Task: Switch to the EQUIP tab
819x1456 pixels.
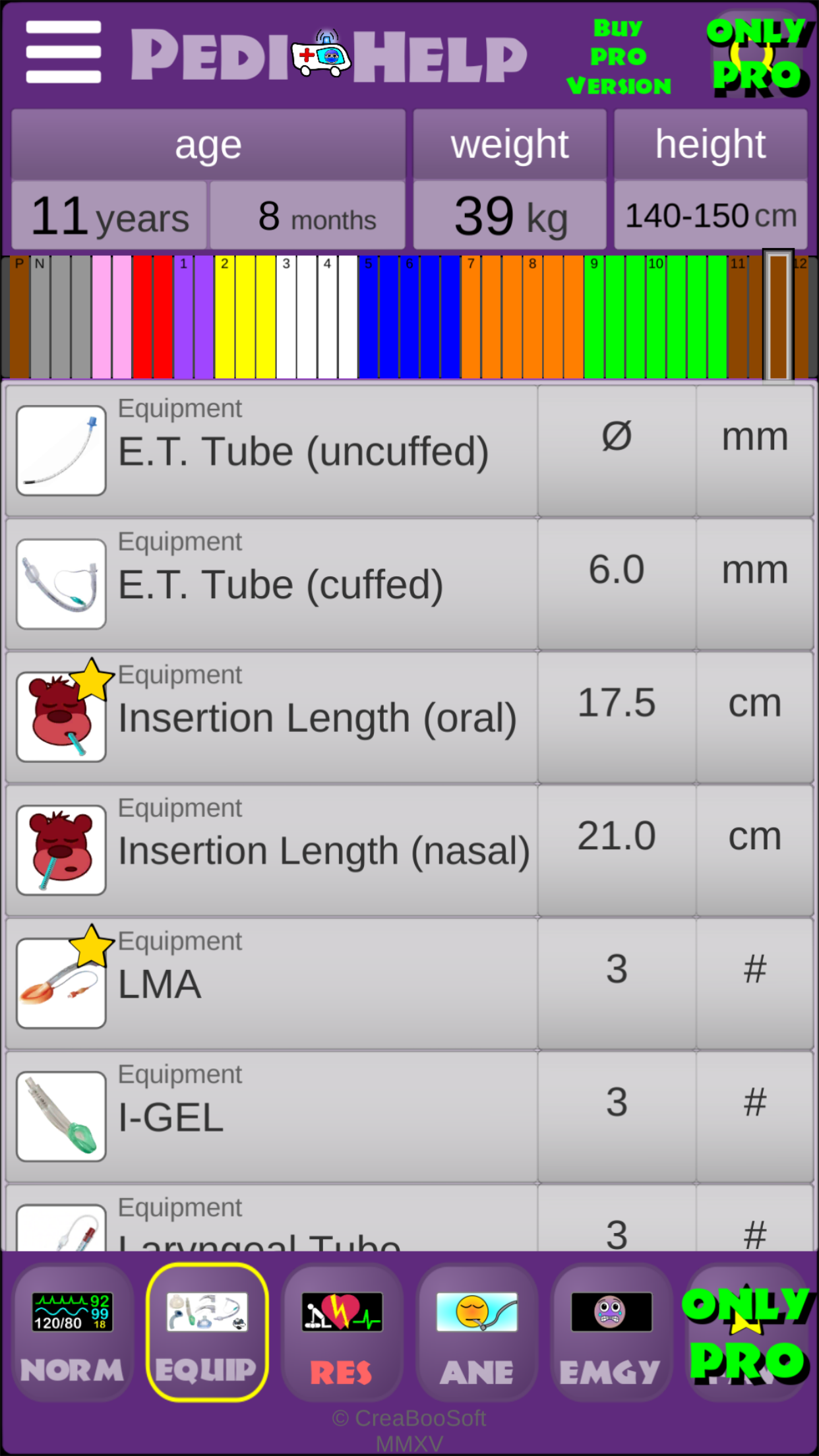Action: click(x=207, y=1332)
